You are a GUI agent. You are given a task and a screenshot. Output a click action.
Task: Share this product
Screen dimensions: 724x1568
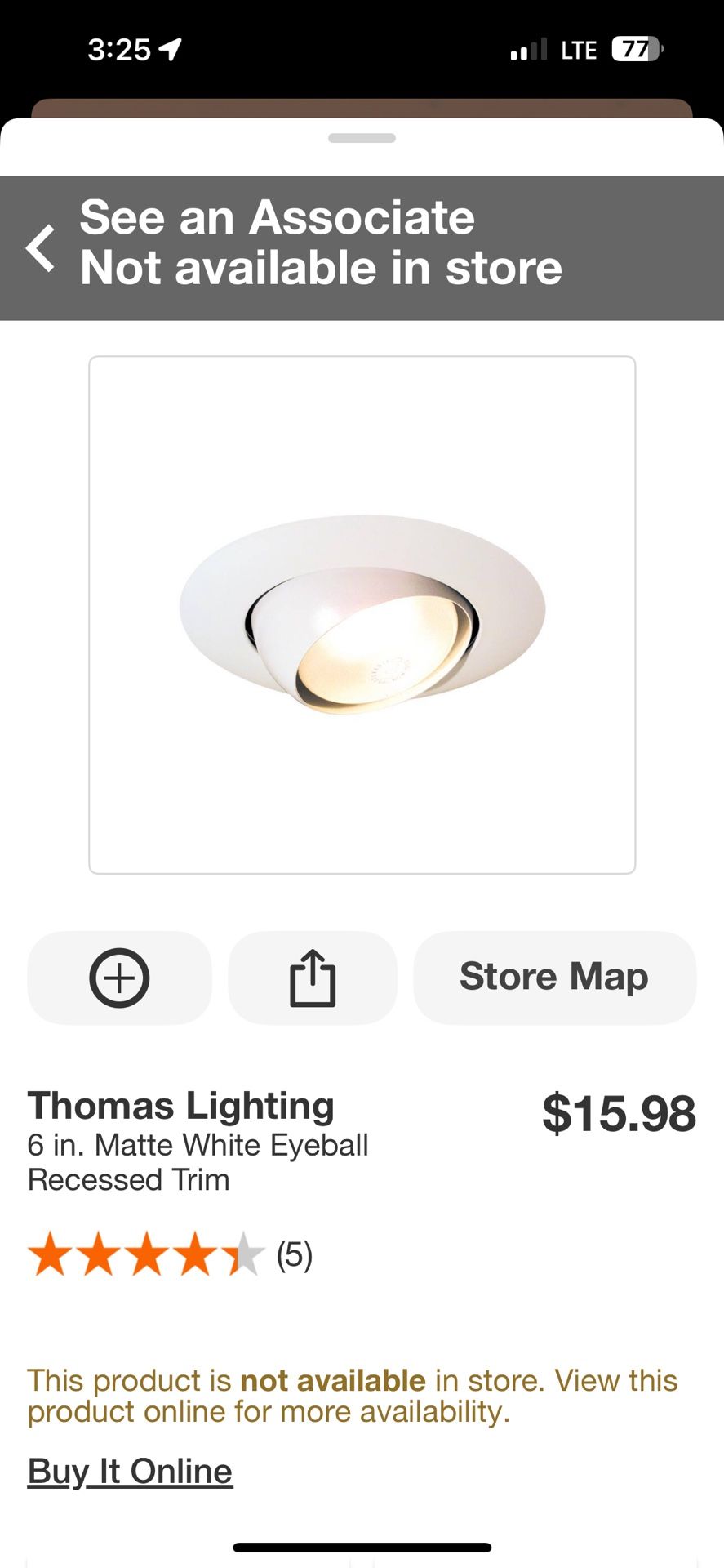[x=313, y=978]
